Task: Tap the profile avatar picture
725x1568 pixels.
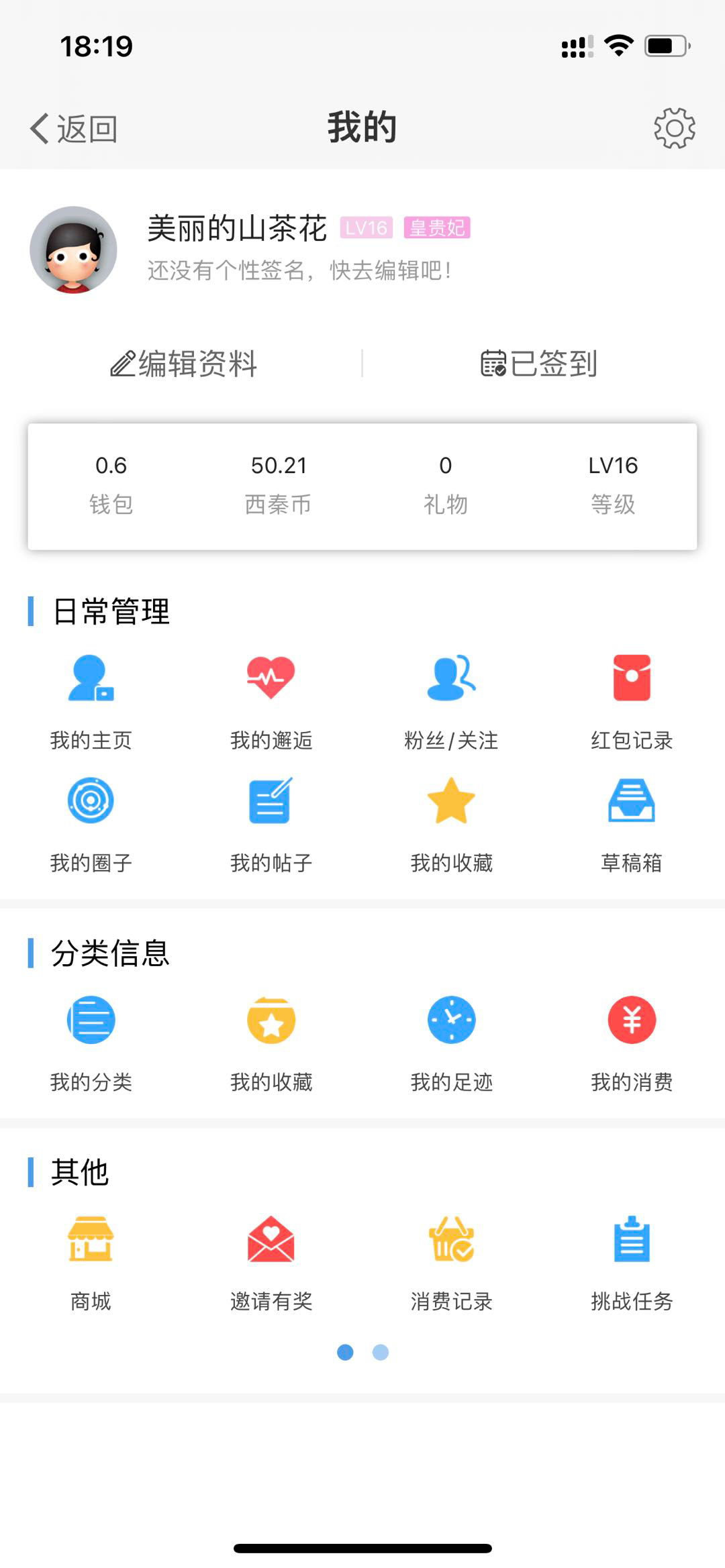Action: pyautogui.click(x=74, y=250)
